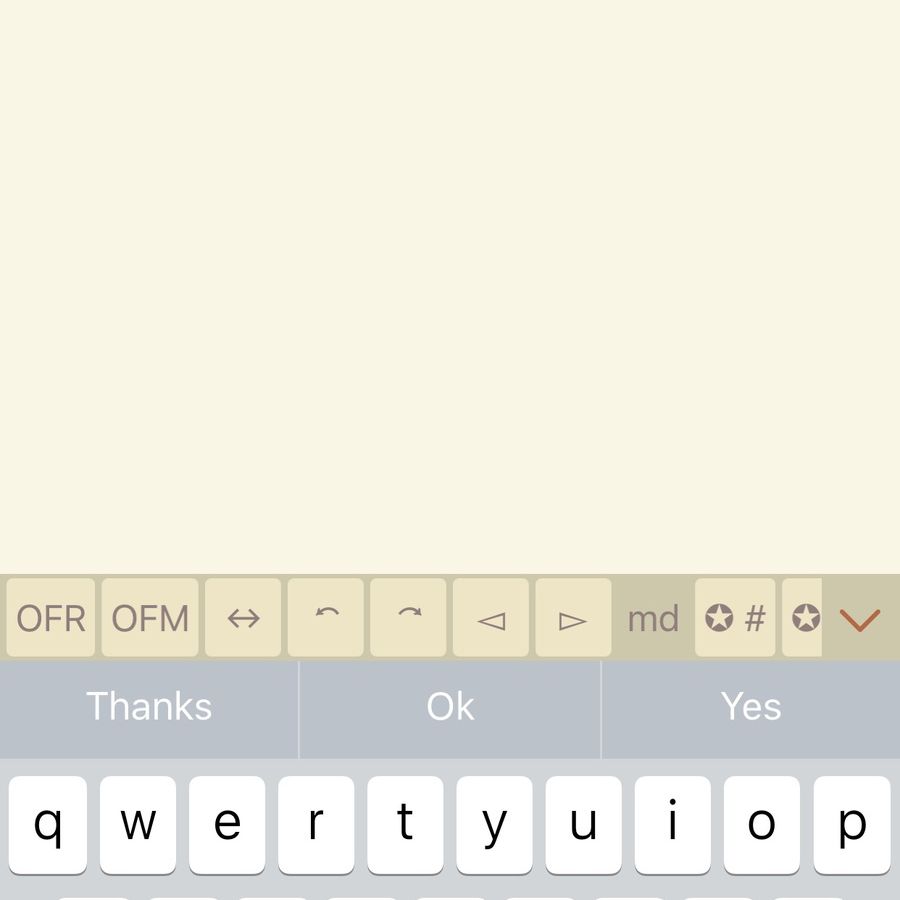This screenshot has width=900, height=900.
Task: Move cursor right with the triangle key
Action: (573, 618)
